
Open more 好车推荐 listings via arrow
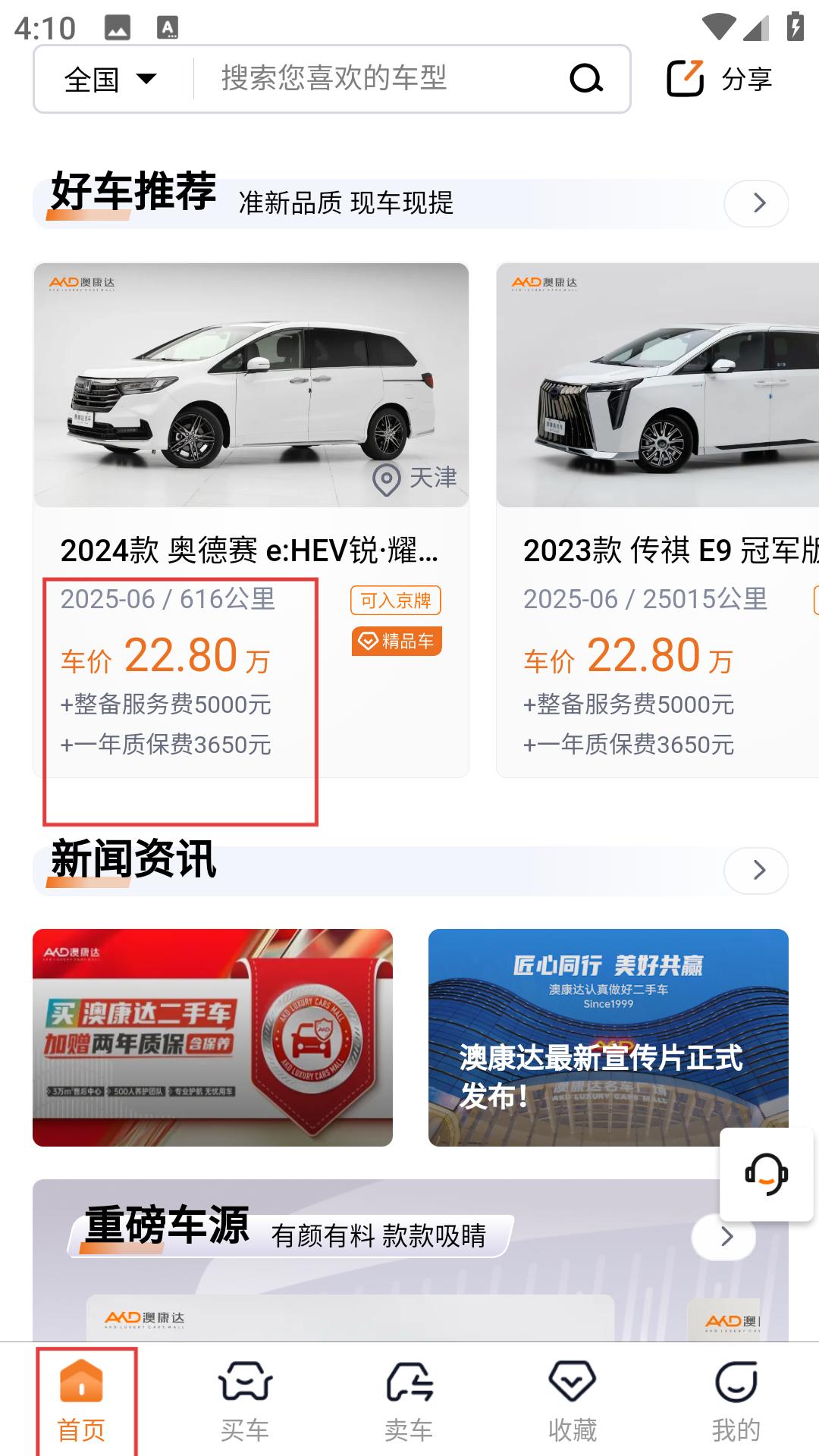point(756,203)
